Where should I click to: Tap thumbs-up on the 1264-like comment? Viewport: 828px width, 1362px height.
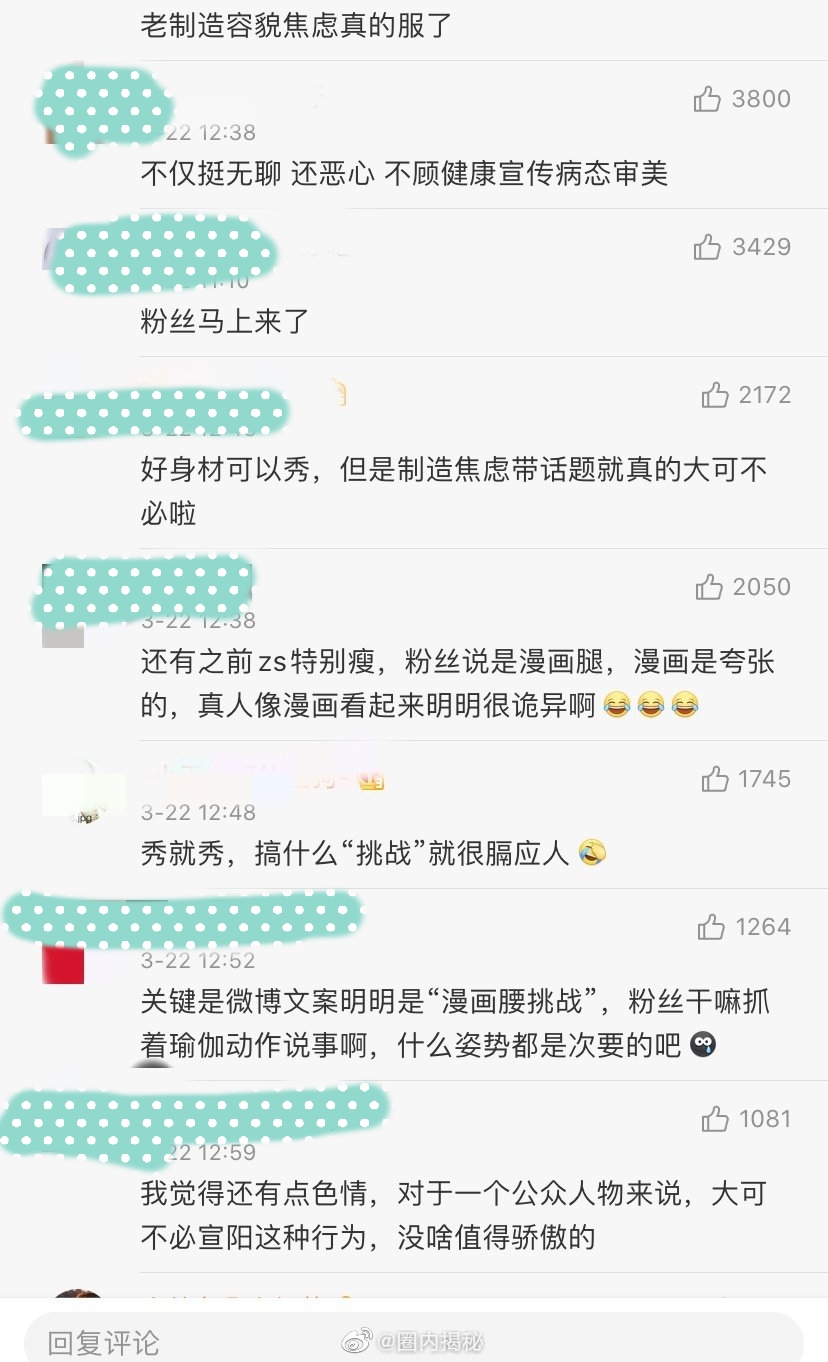(714, 926)
